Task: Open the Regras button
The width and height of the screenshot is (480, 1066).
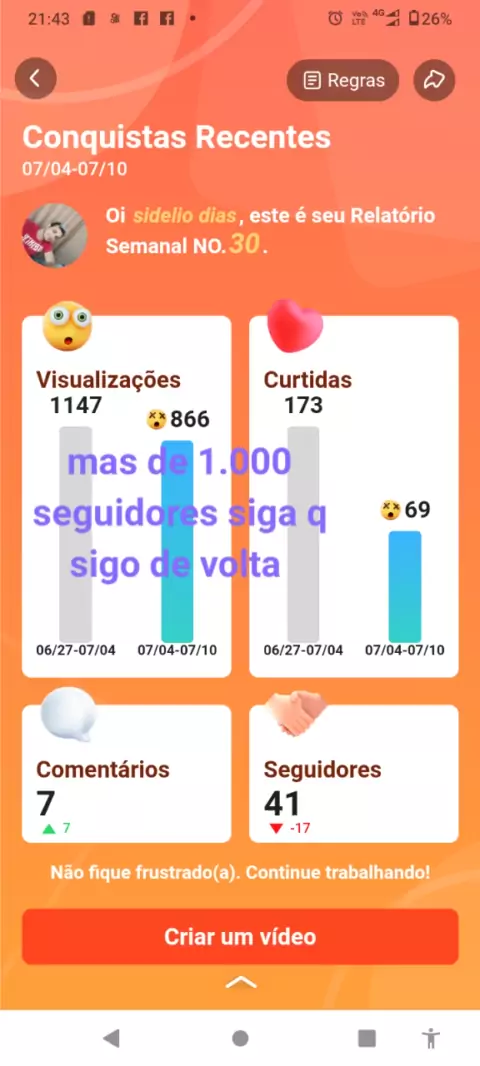Action: click(x=343, y=80)
